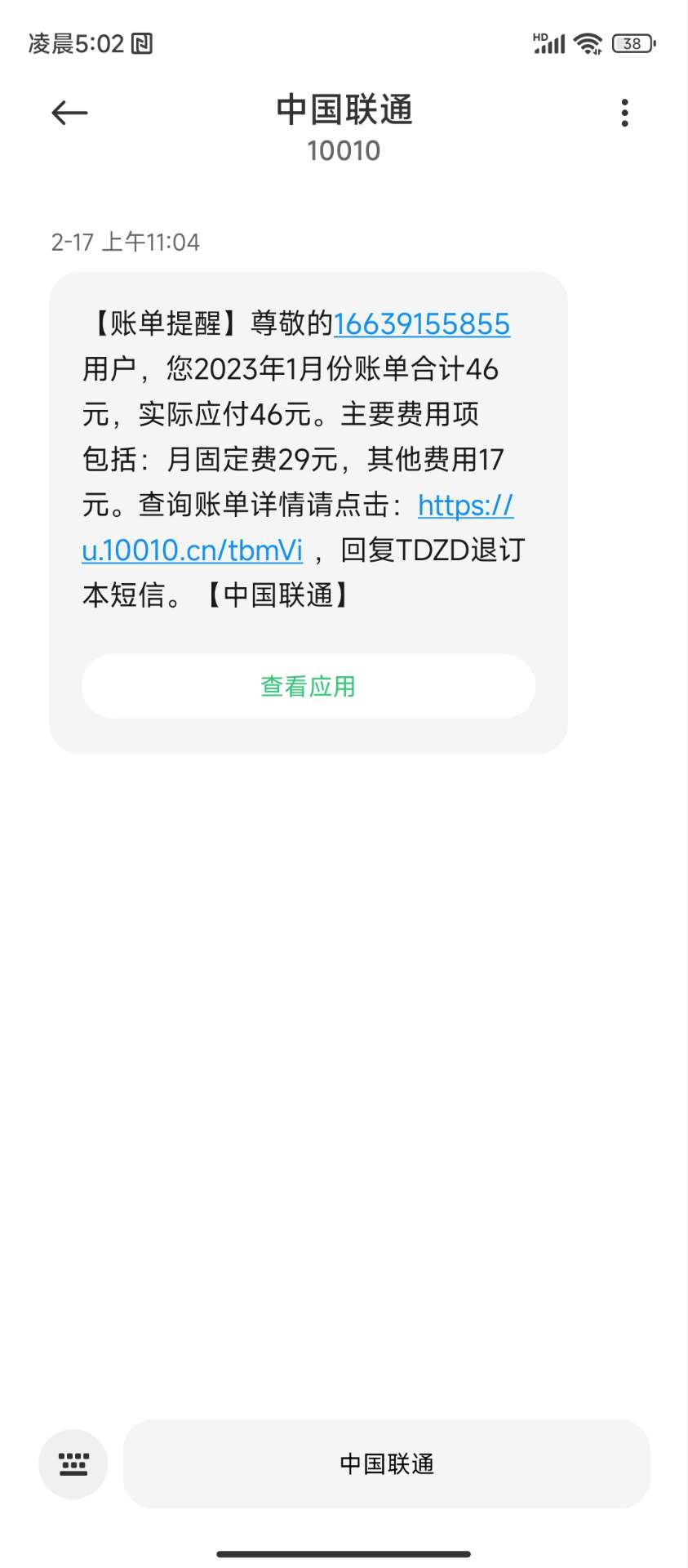Open the three-dot overflow menu
688x1568 pixels.
pos(624,113)
